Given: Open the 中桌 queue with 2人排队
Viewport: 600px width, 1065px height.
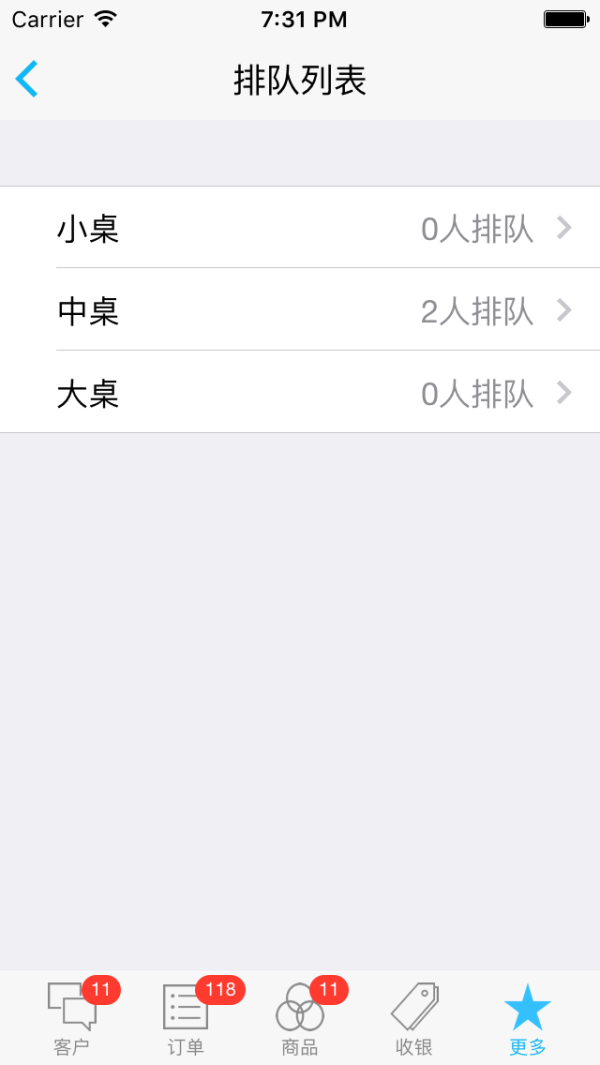Looking at the screenshot, I should [x=300, y=310].
